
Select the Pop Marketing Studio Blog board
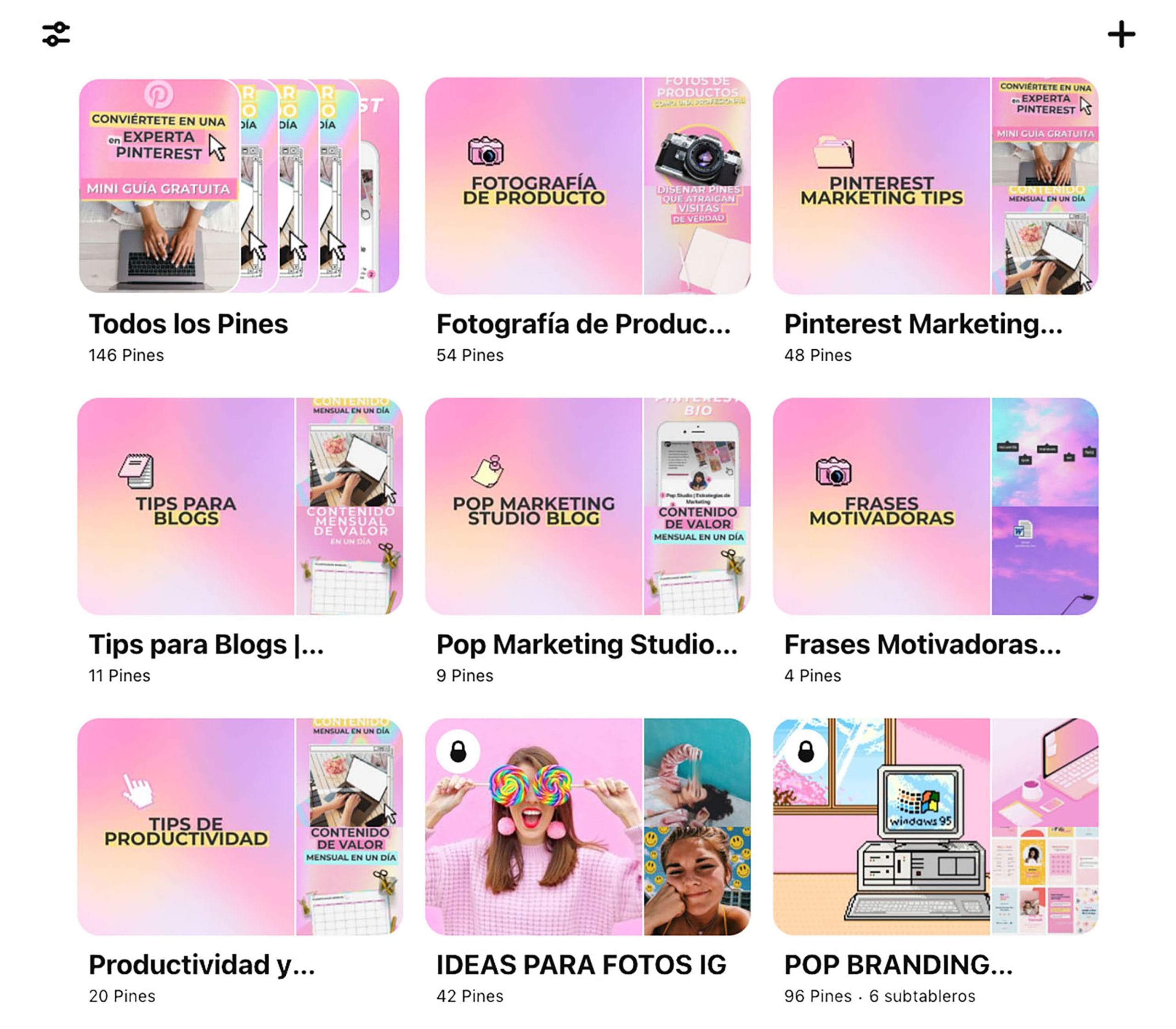pos(587,506)
